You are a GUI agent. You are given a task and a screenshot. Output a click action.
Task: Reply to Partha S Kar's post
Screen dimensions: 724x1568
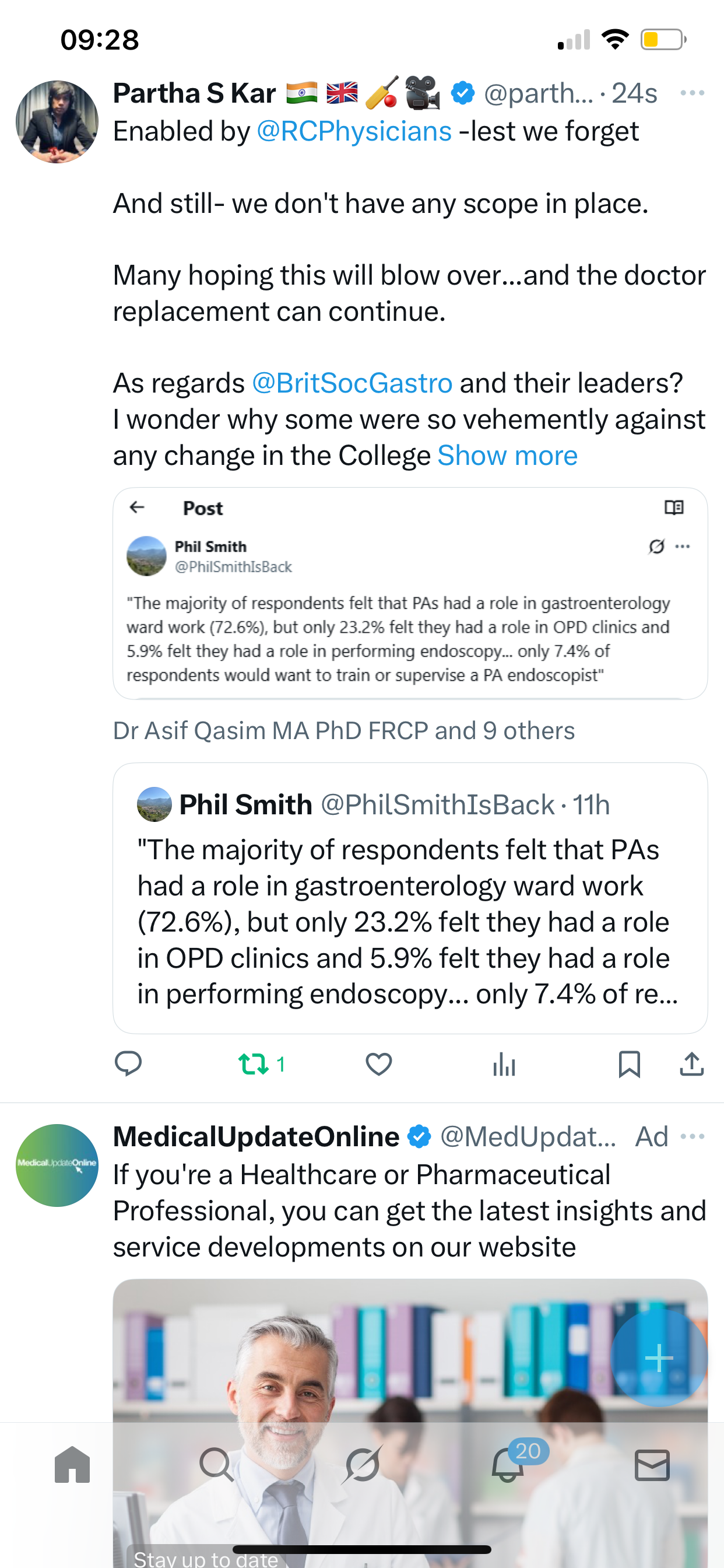(128, 1064)
